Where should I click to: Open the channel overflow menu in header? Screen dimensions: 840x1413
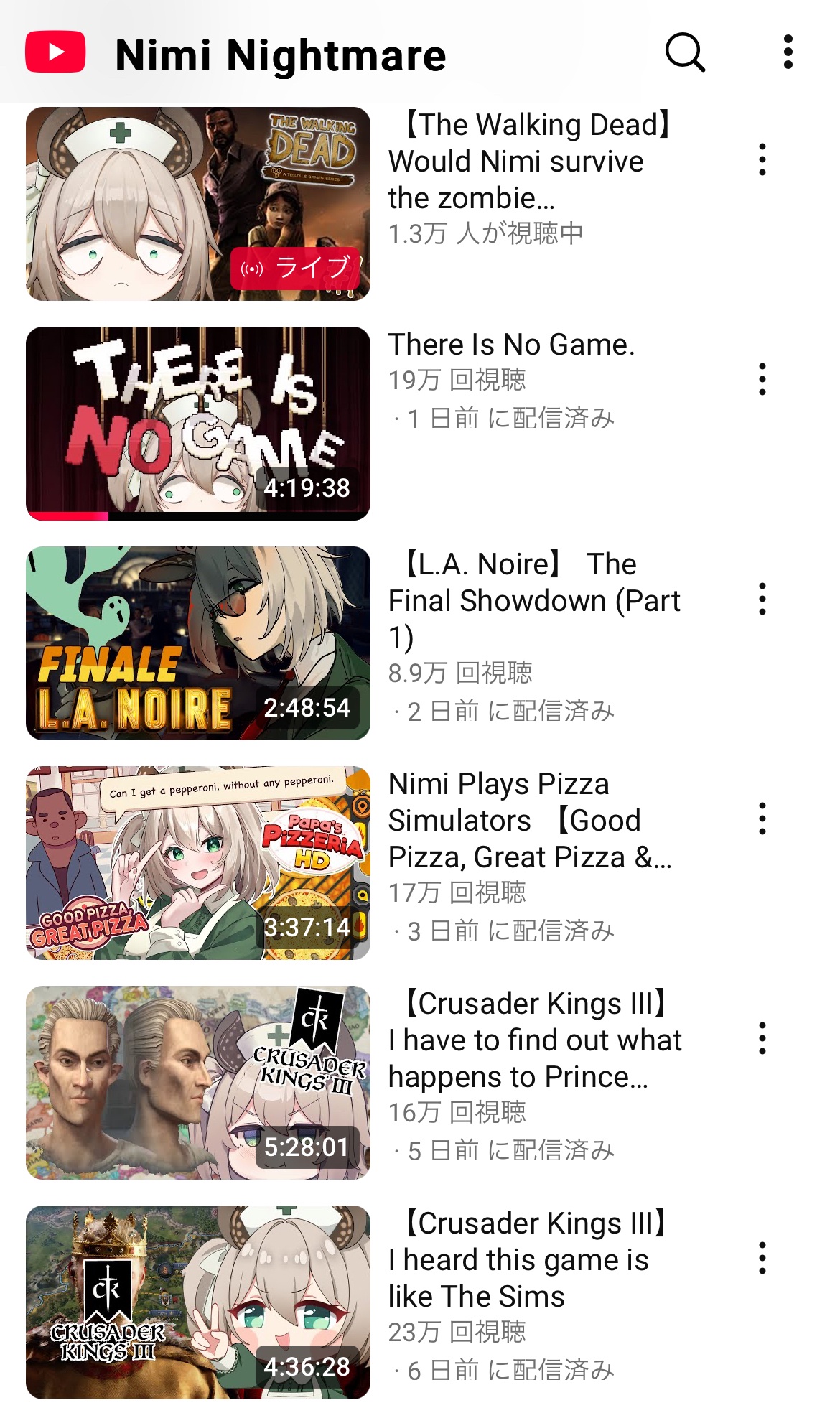pos(788,52)
